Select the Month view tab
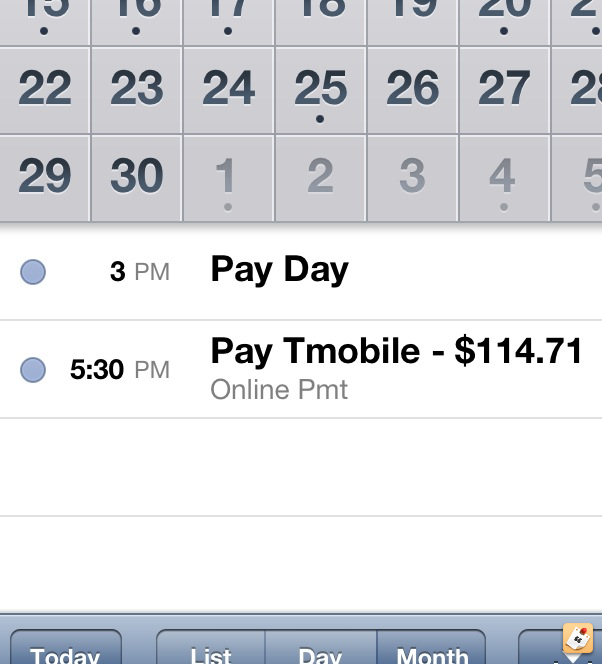 [431, 648]
